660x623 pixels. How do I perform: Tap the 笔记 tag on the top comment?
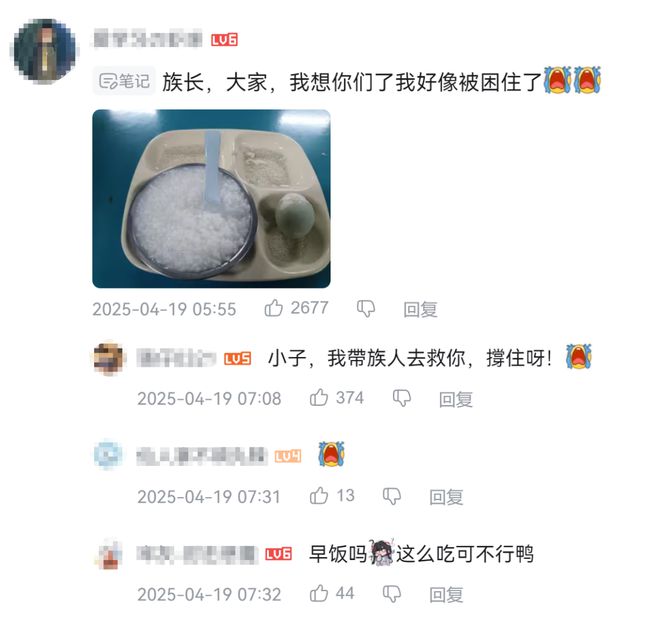click(x=123, y=81)
